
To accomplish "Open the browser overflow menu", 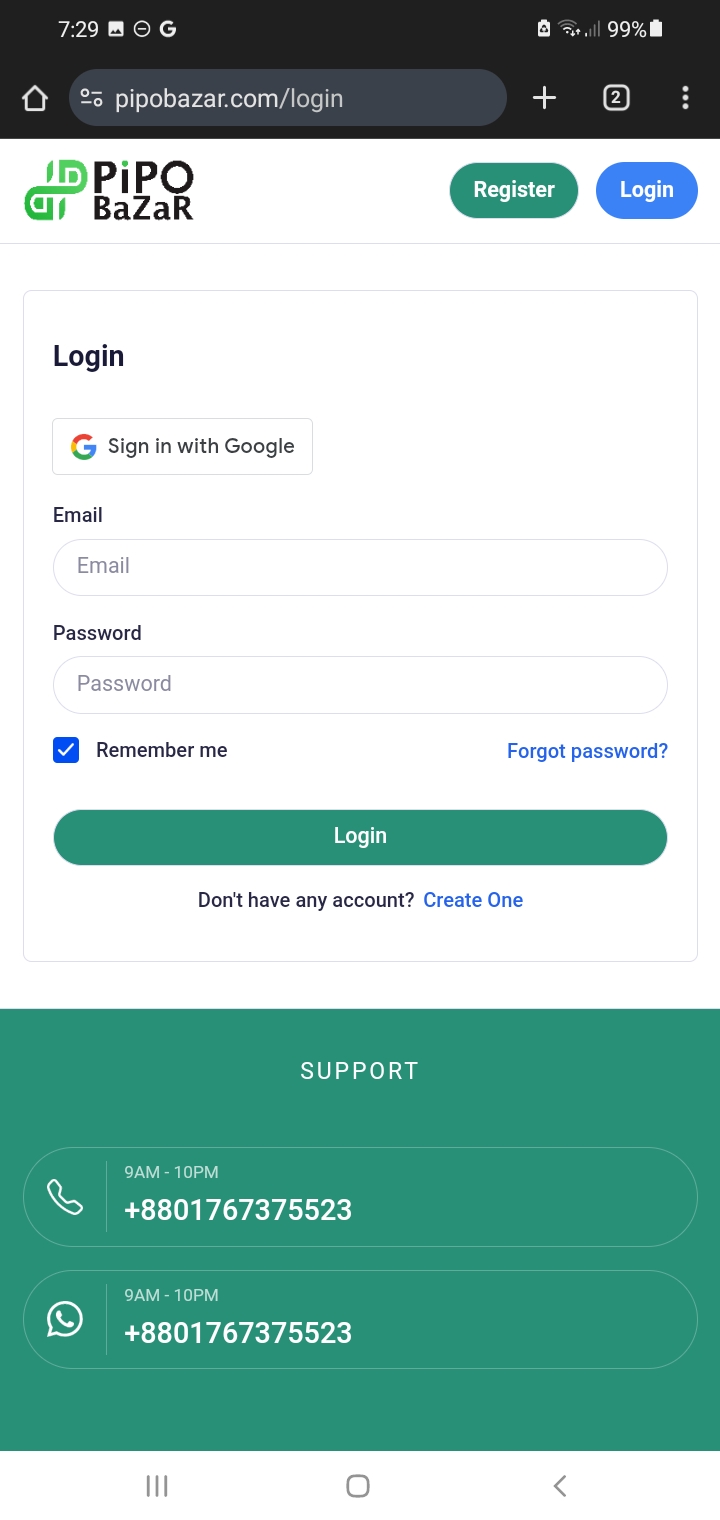I will [685, 98].
